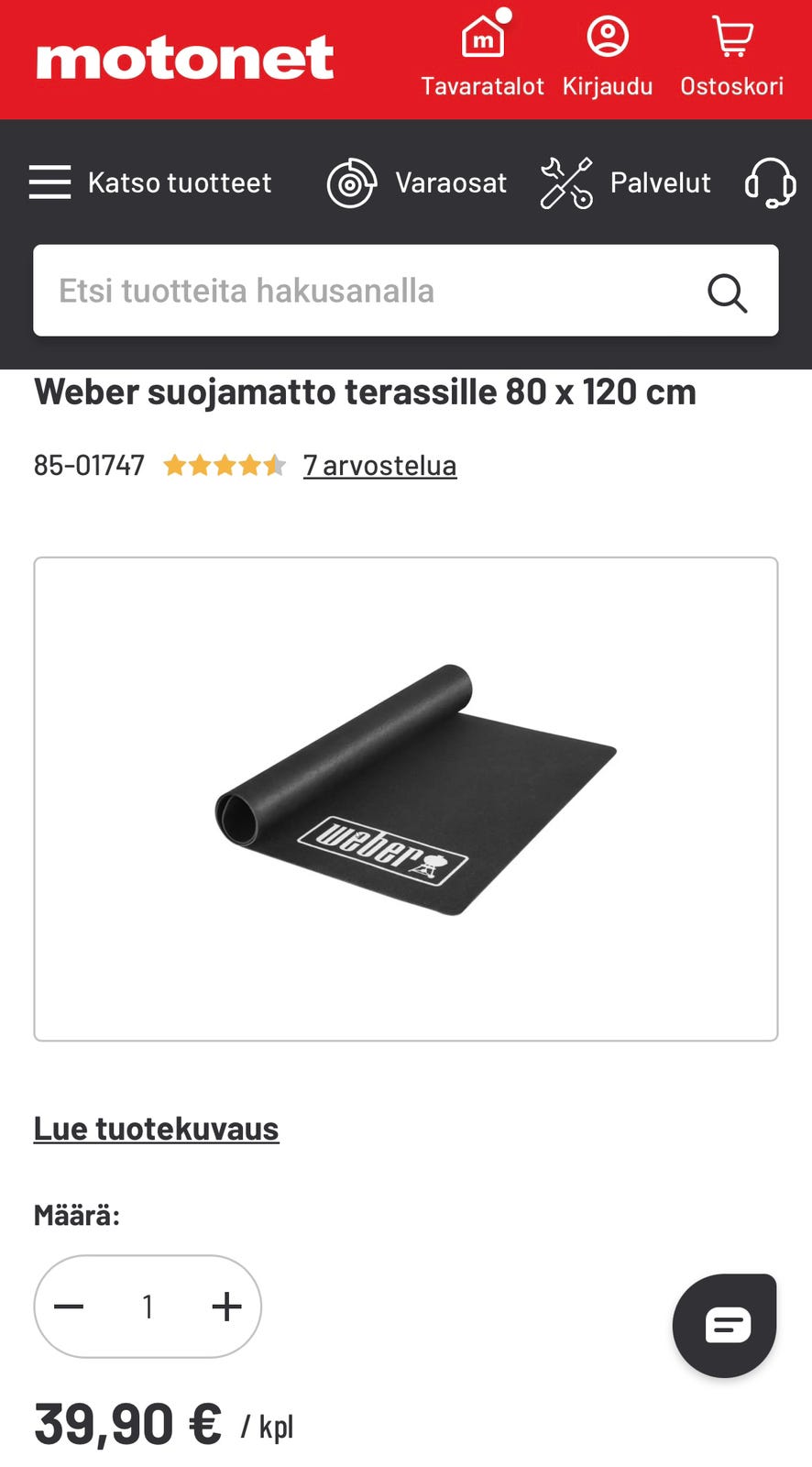This screenshot has height=1467, width=812.
Task: Go to the Motonet homepage logo
Action: click(183, 57)
